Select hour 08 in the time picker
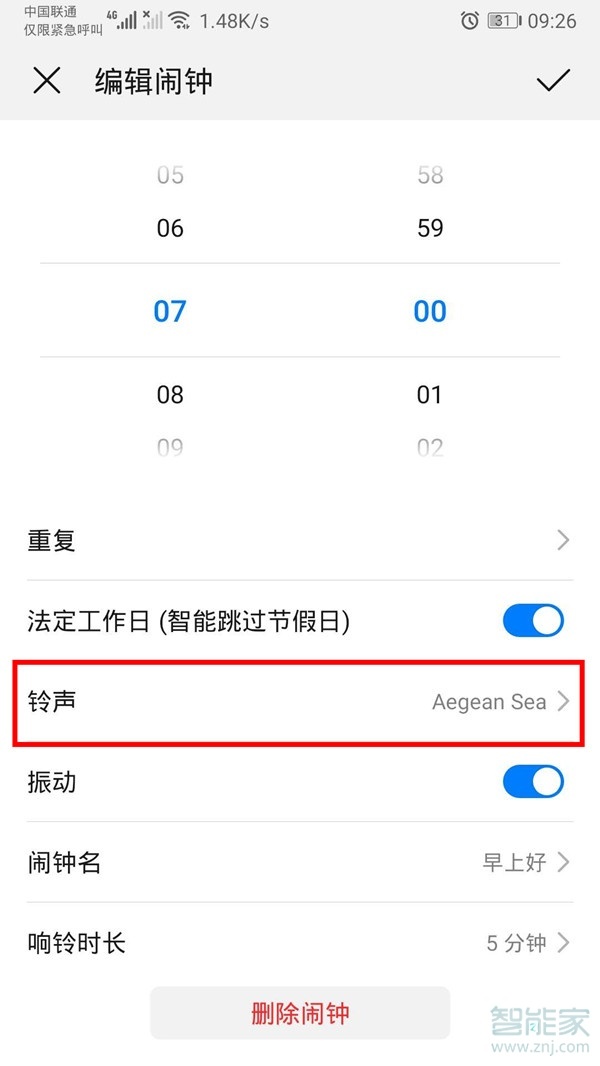Image resolution: width=600 pixels, height=1066 pixels. (x=170, y=394)
